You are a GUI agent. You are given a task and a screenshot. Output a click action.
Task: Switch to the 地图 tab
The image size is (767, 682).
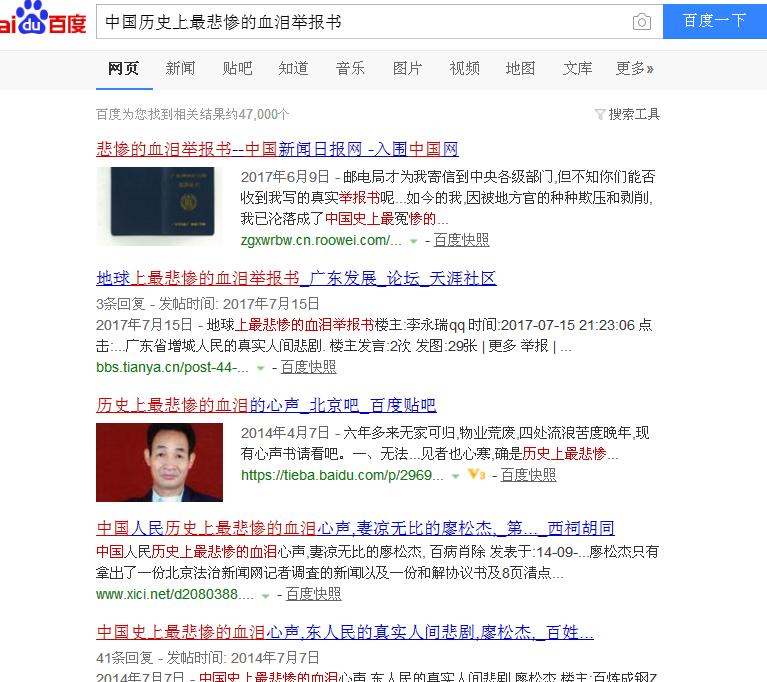520,68
